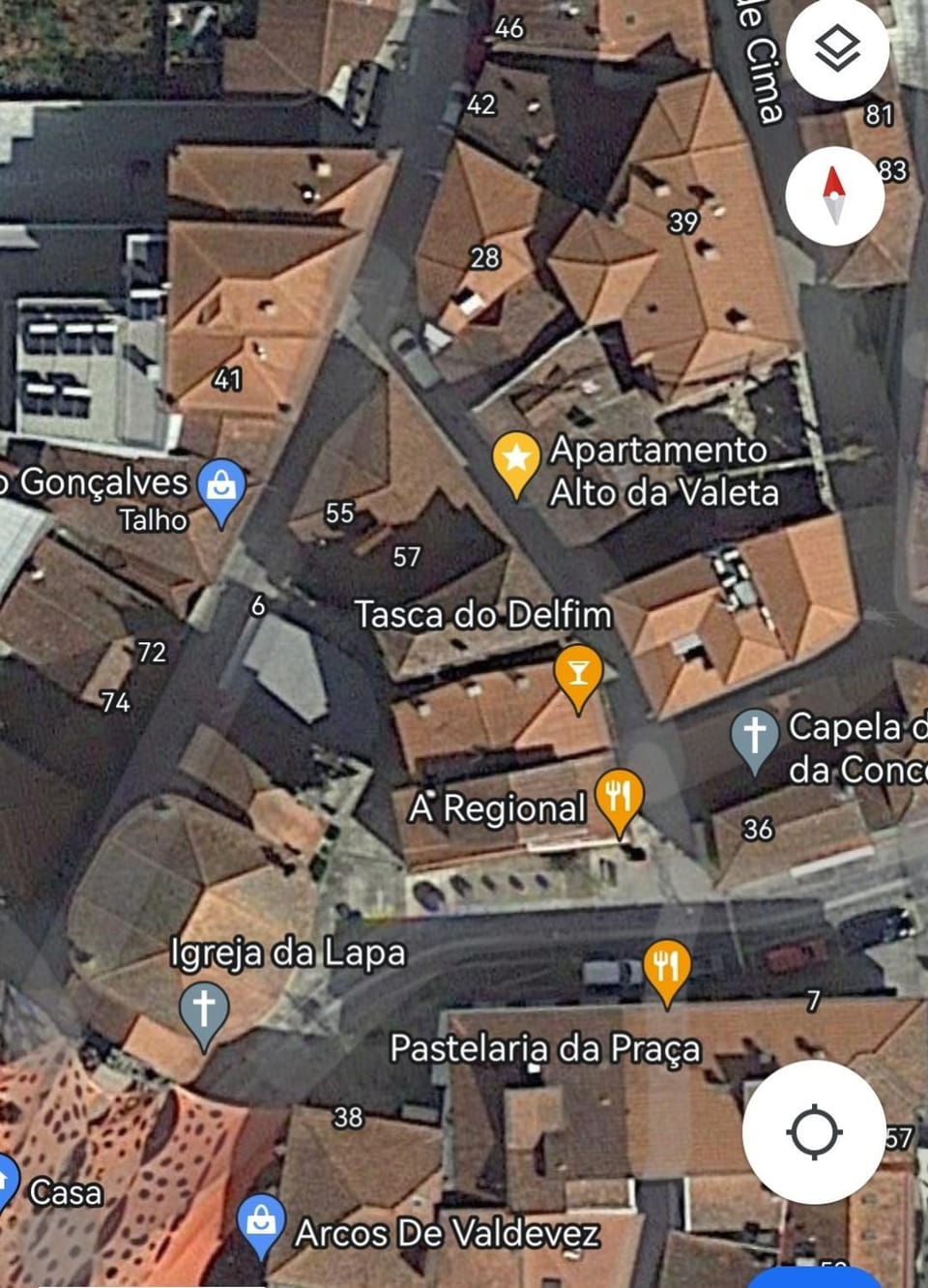The image size is (928, 1288).
Task: Click the A Regional place name
Action: coord(496,809)
